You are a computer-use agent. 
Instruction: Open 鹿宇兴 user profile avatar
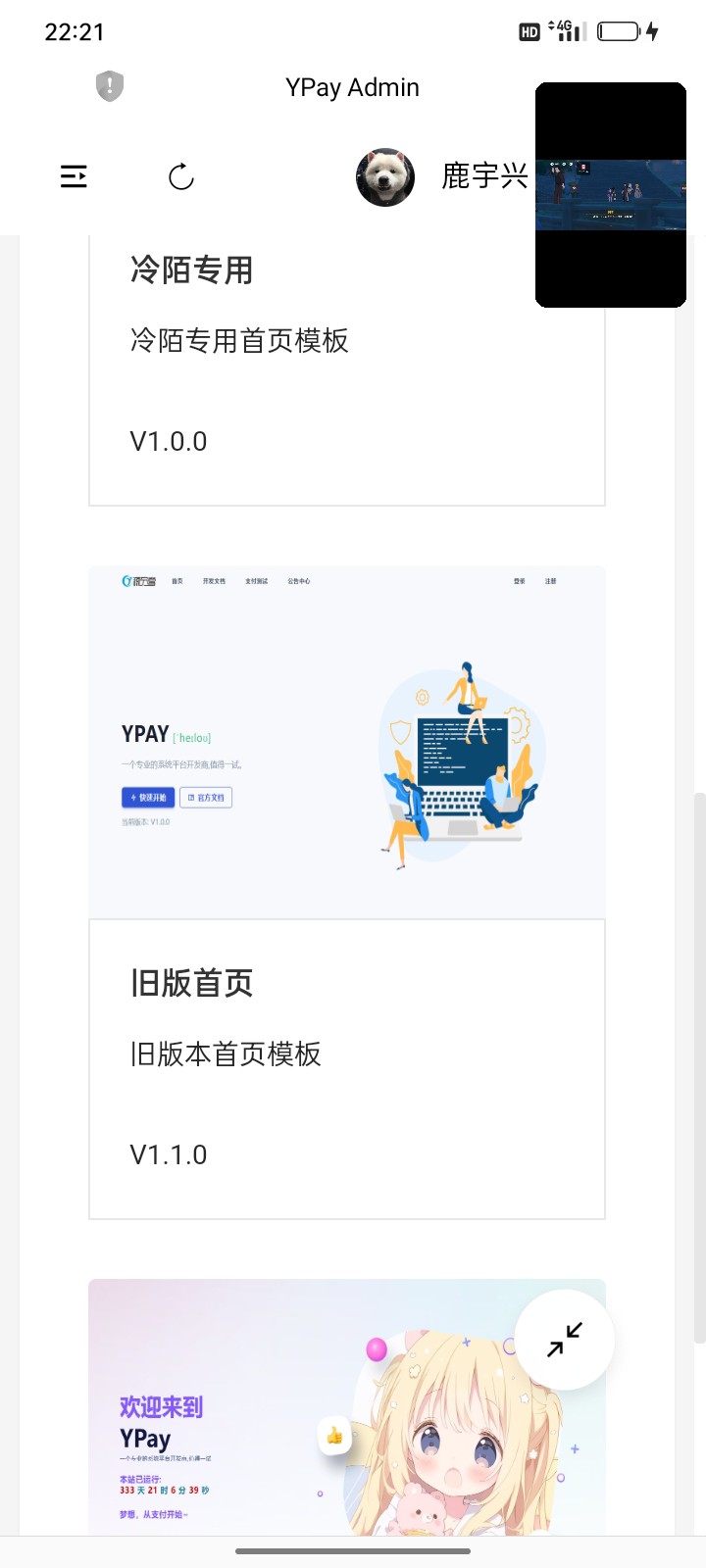[385, 177]
